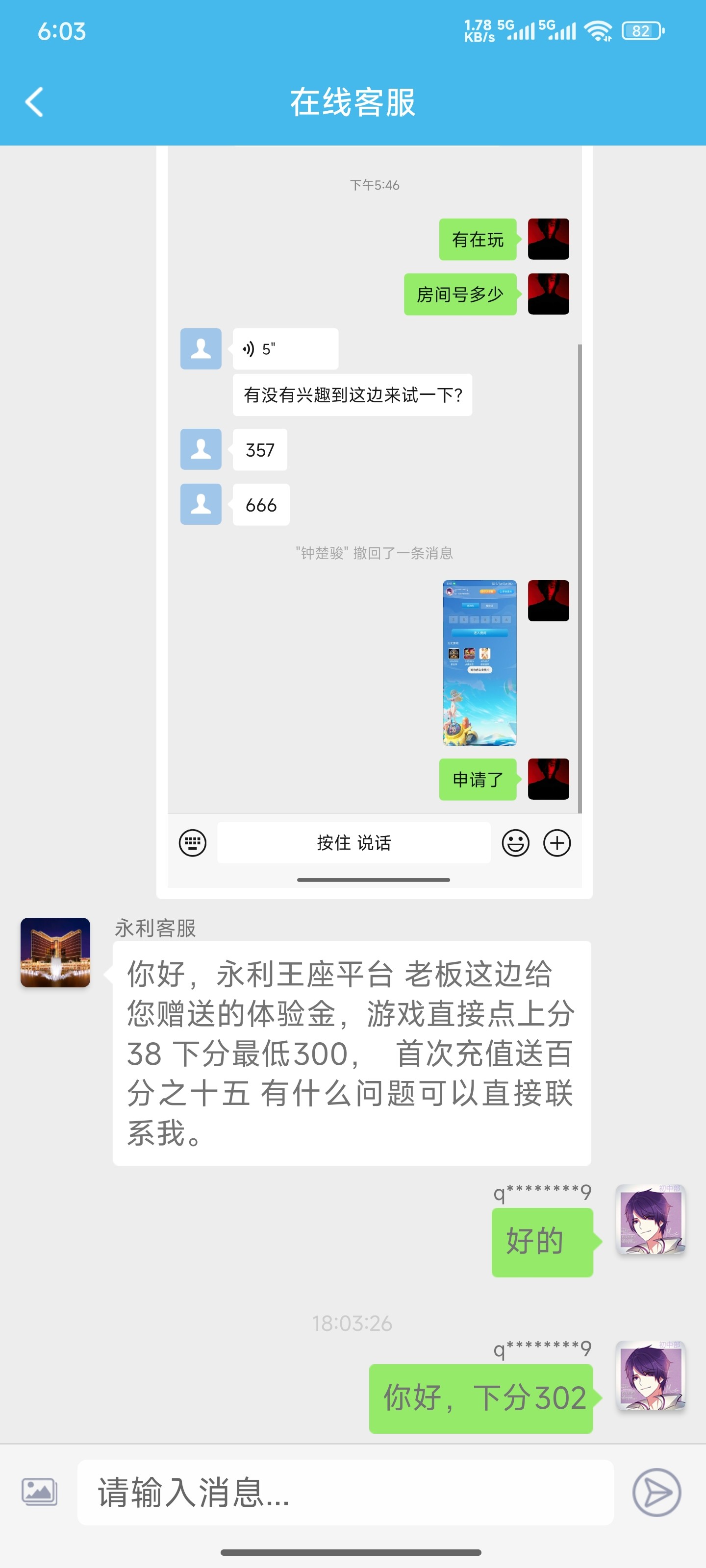Focus the 请输入消息 message field

(345, 1492)
